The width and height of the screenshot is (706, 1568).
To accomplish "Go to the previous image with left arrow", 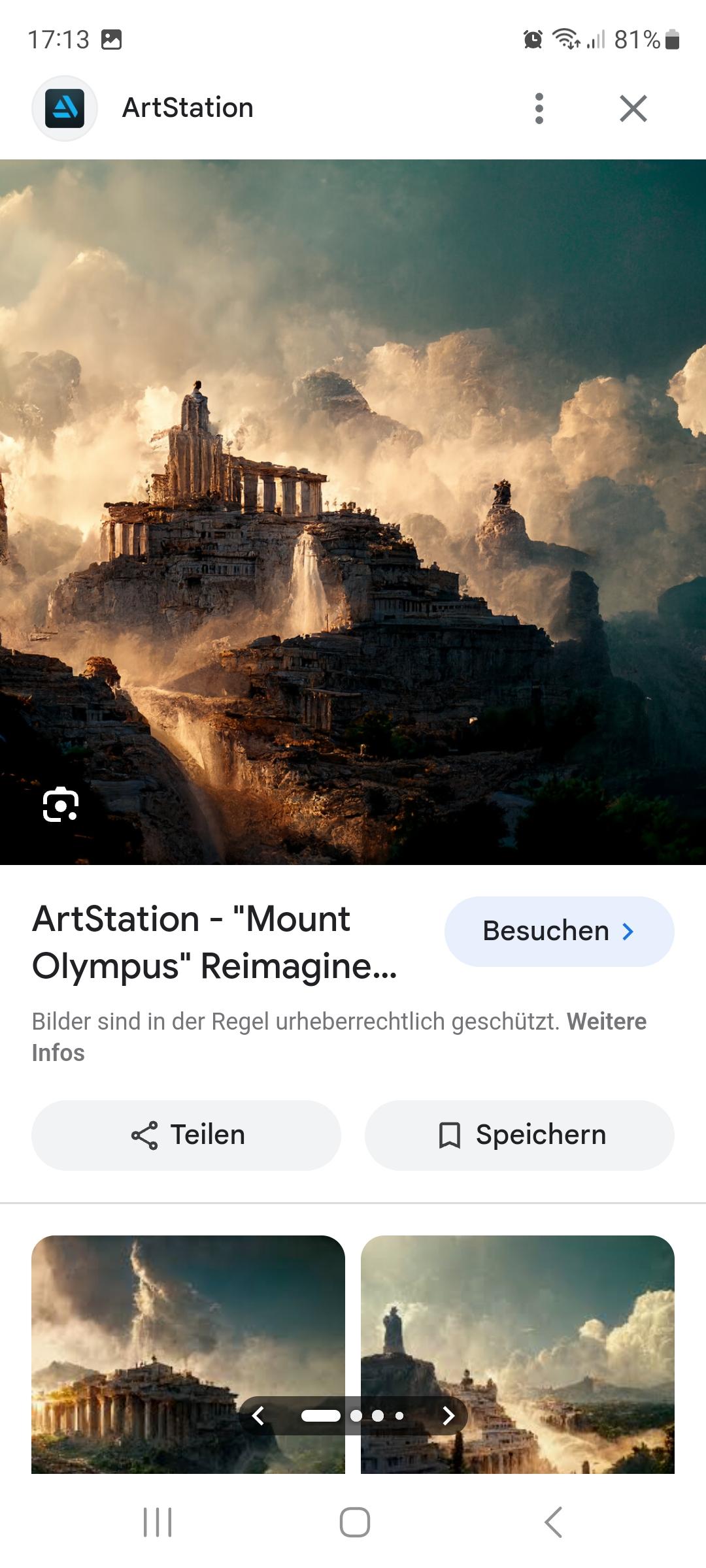I will pyautogui.click(x=258, y=1416).
